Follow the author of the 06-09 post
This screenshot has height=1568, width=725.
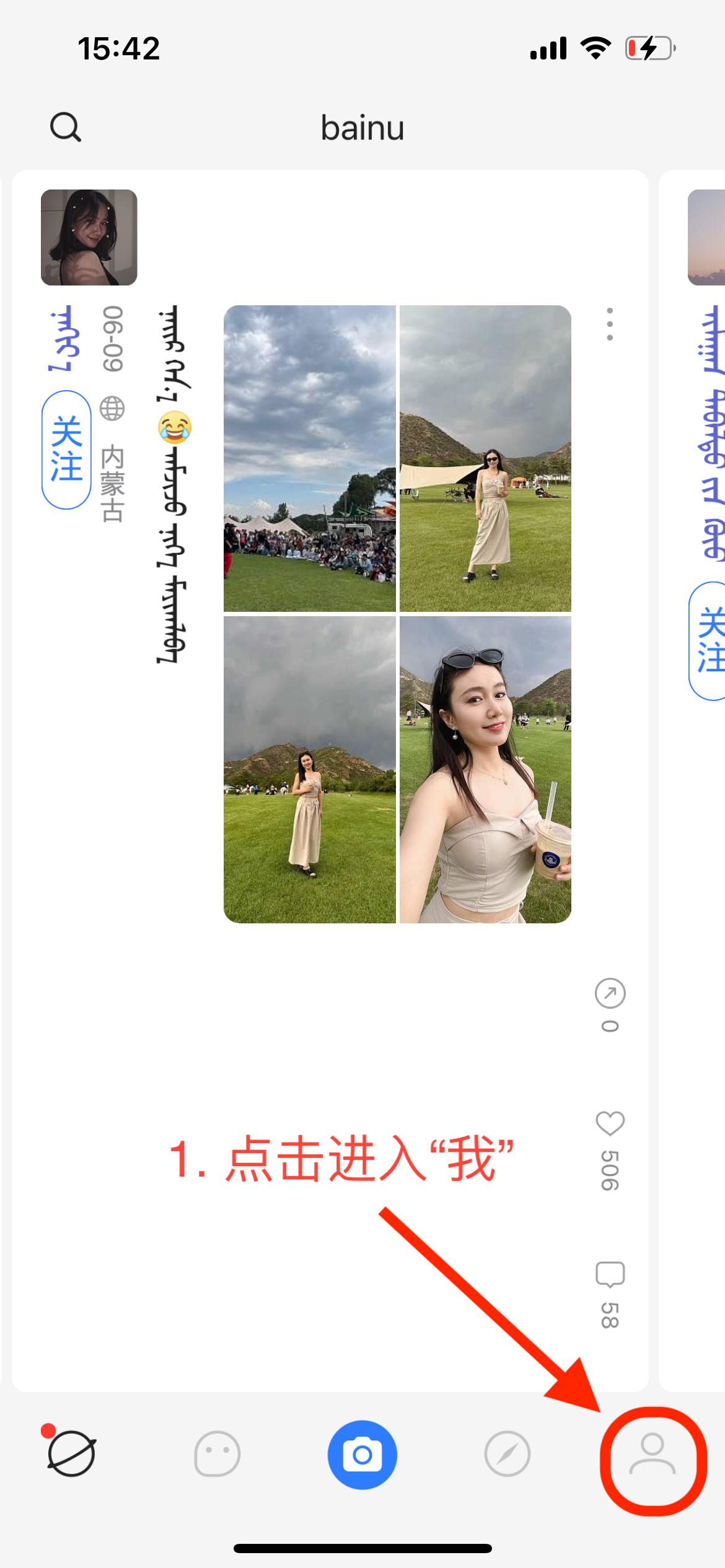pyautogui.click(x=66, y=449)
